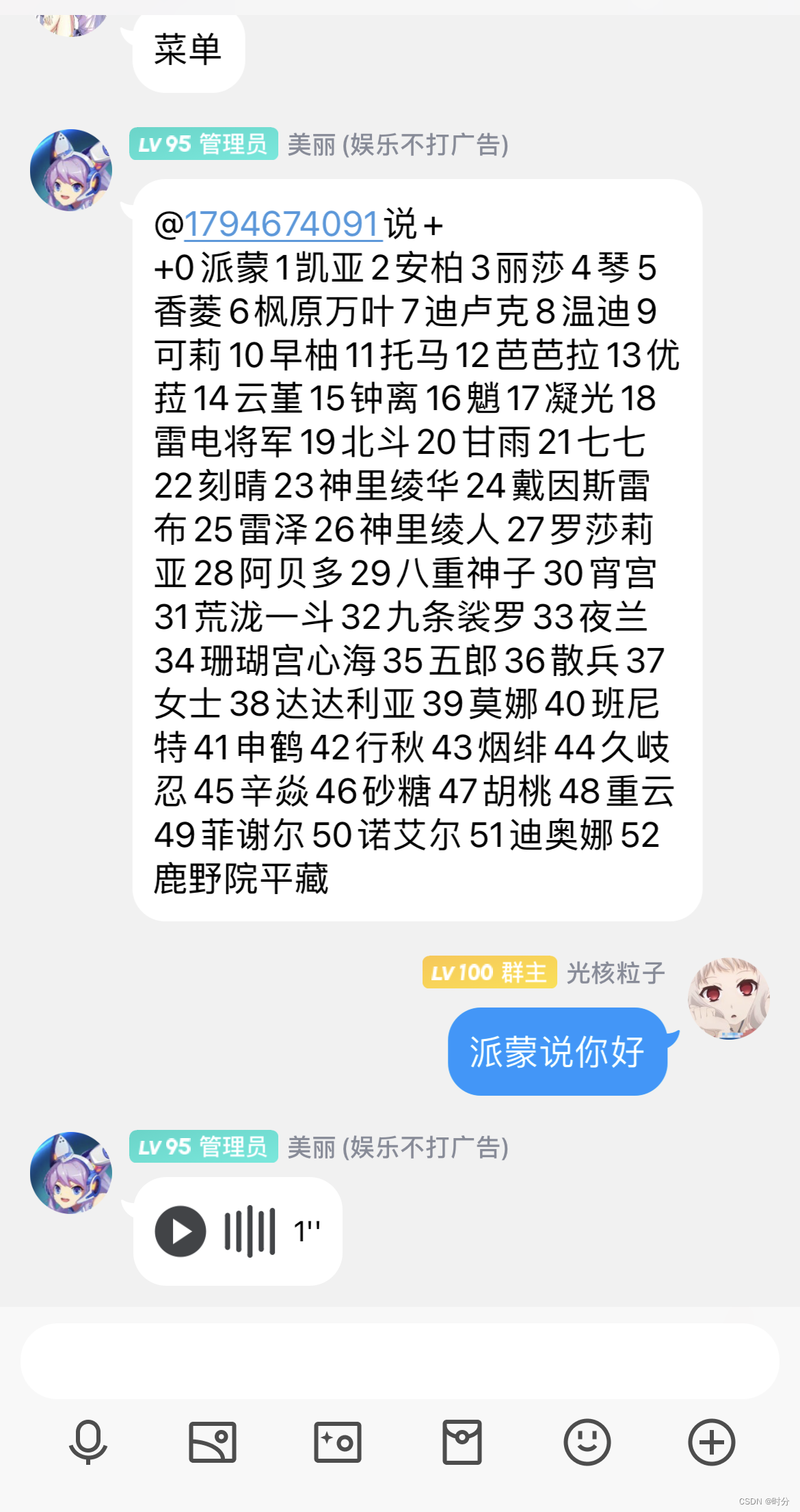The width and height of the screenshot is (800, 1512).
Task: Tap the nickname 美丽 (娱乐不打广告)
Action: click(x=399, y=145)
